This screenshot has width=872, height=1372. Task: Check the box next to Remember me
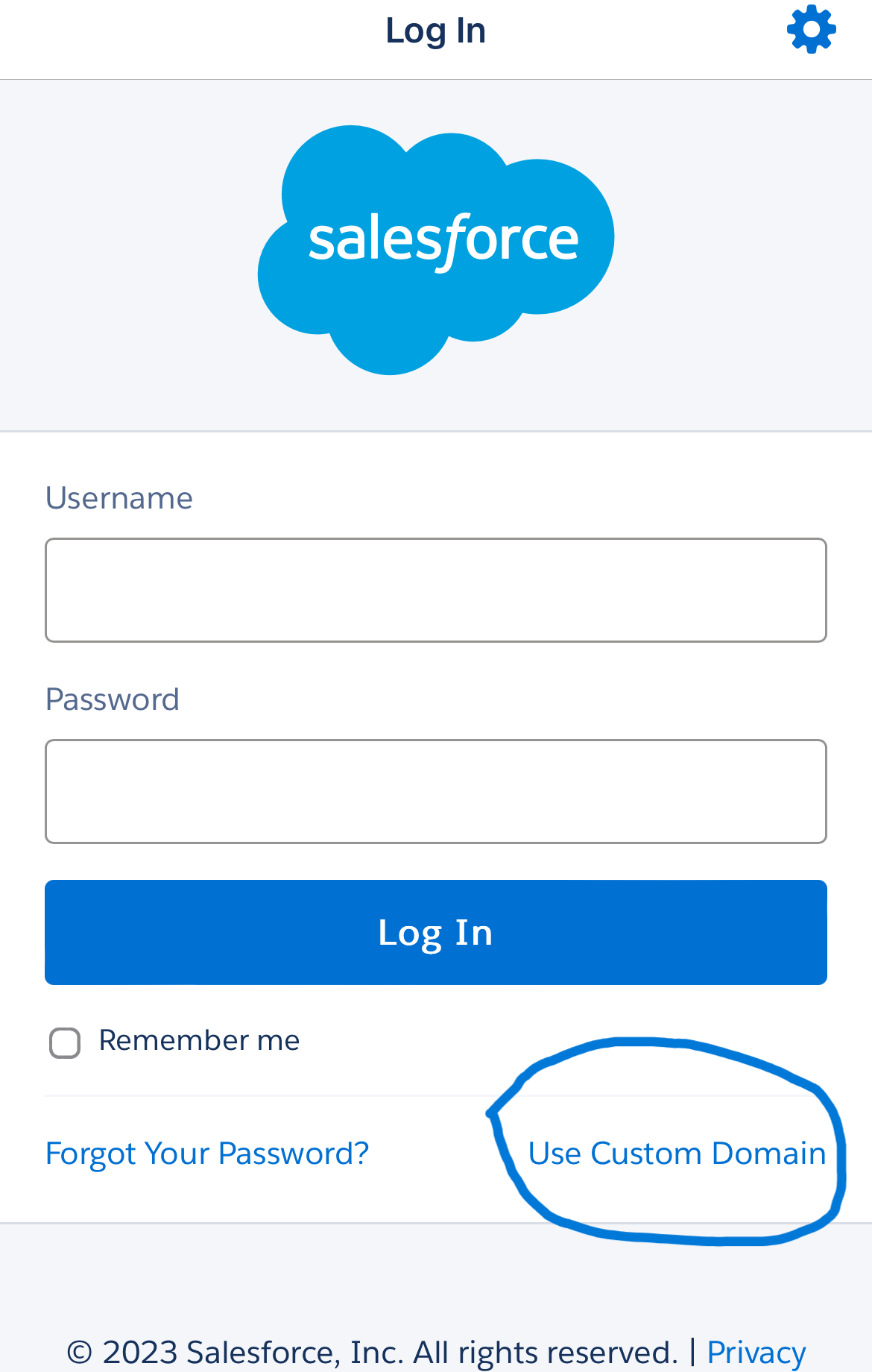click(x=63, y=1042)
